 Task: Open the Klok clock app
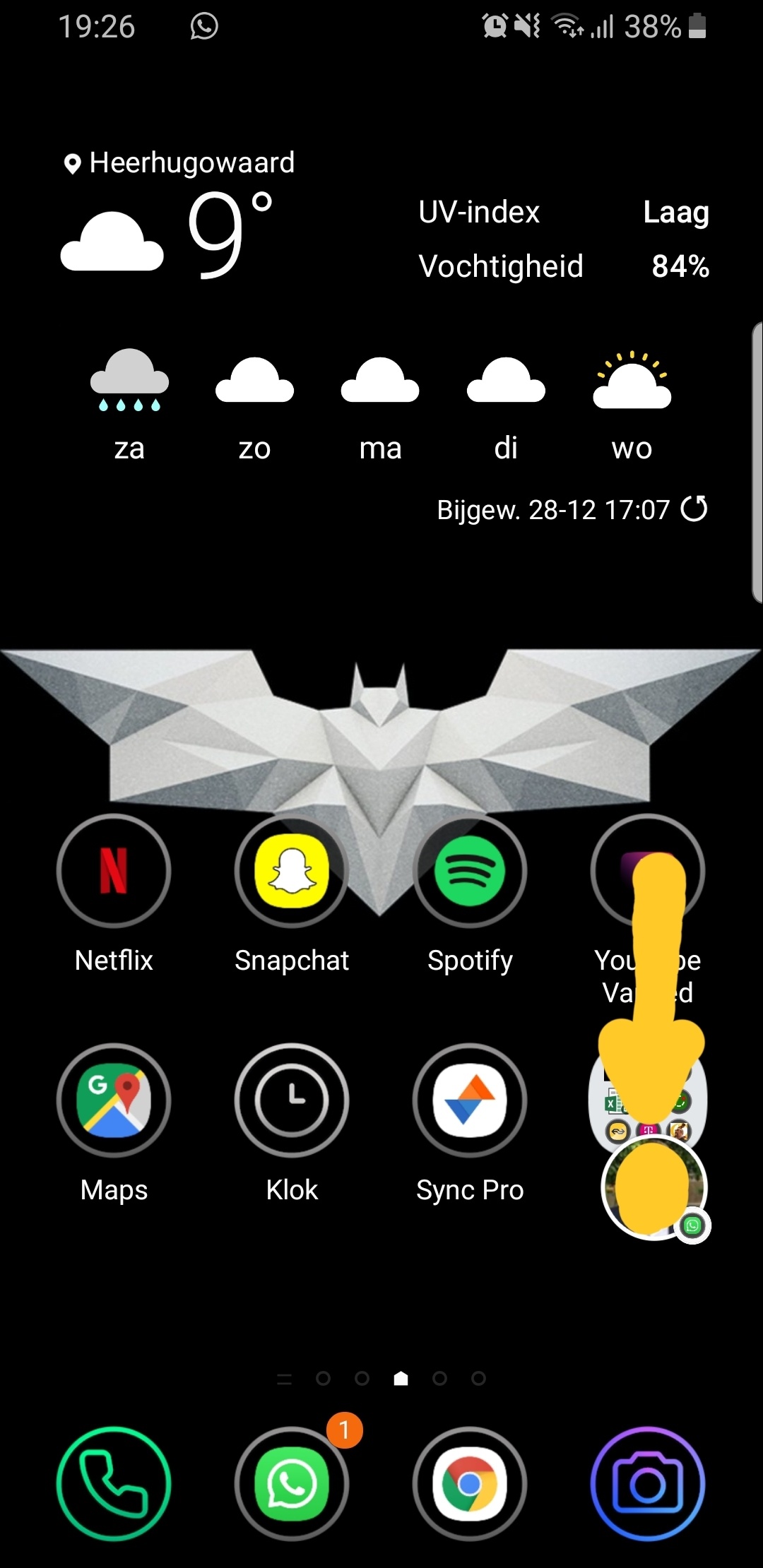(292, 1100)
